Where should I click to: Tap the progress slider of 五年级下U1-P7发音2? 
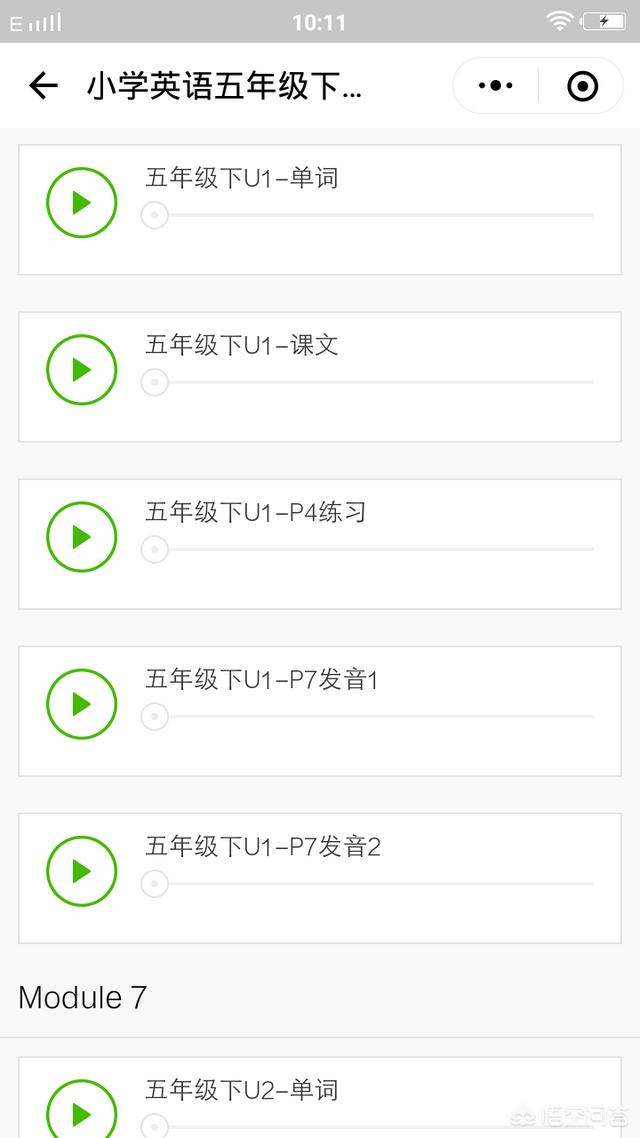tap(368, 883)
